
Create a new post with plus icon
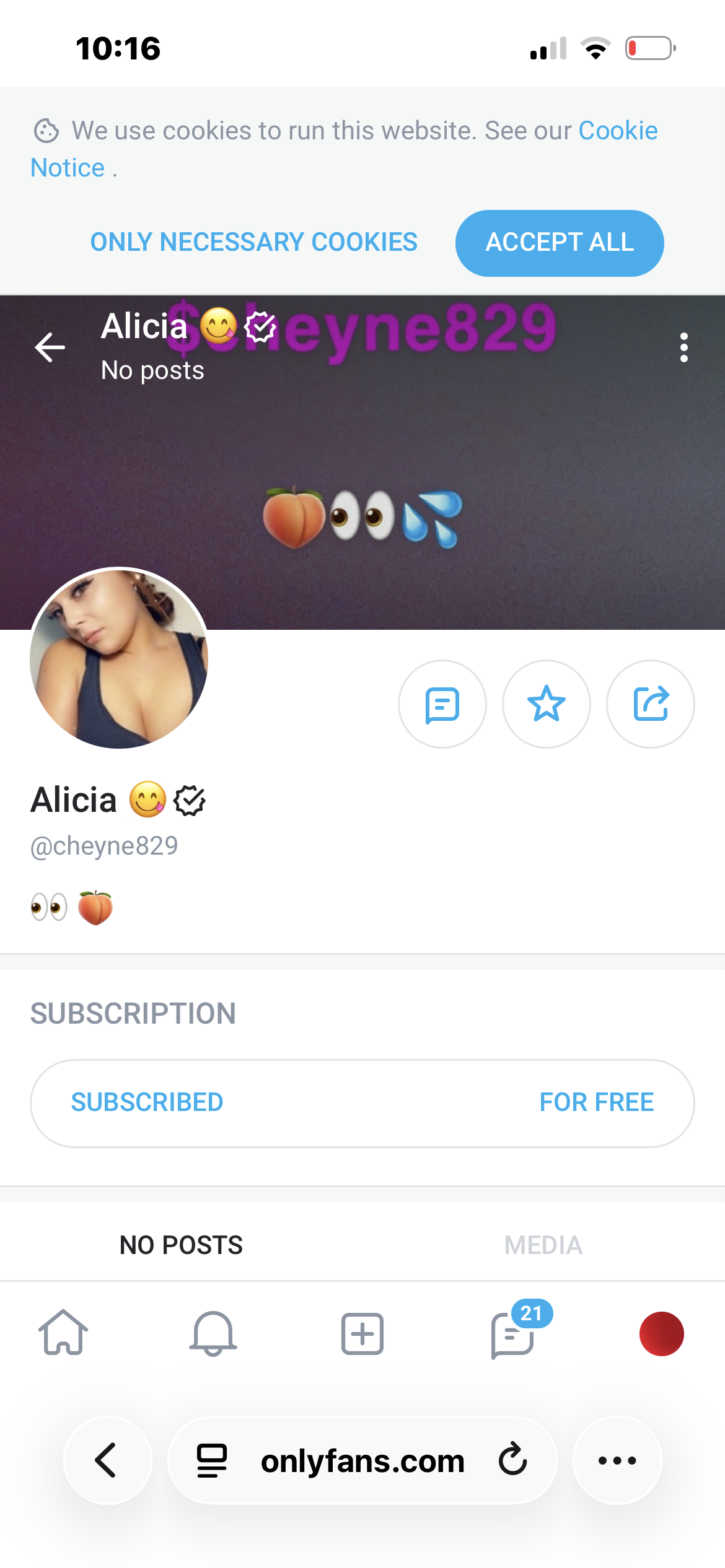click(x=362, y=1333)
